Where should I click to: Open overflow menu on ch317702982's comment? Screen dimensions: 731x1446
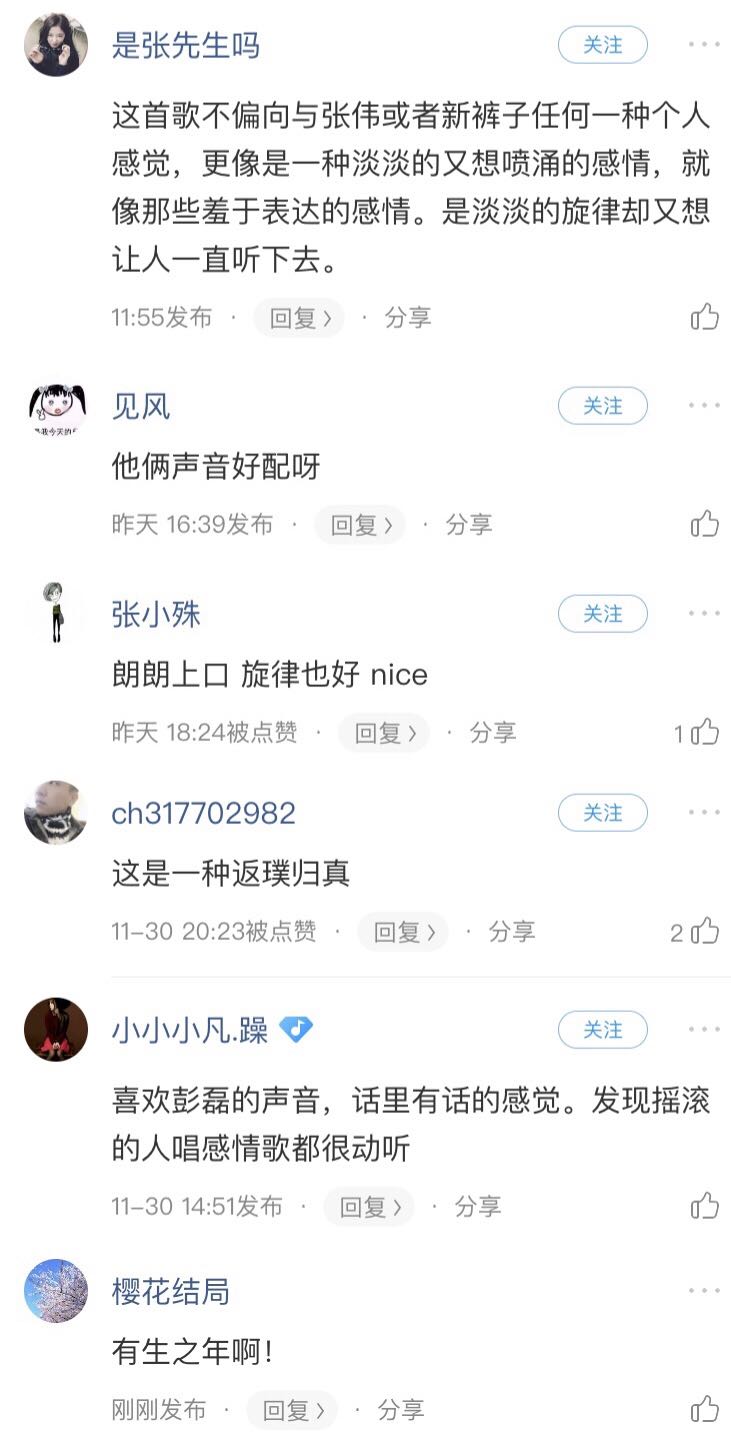click(x=704, y=813)
